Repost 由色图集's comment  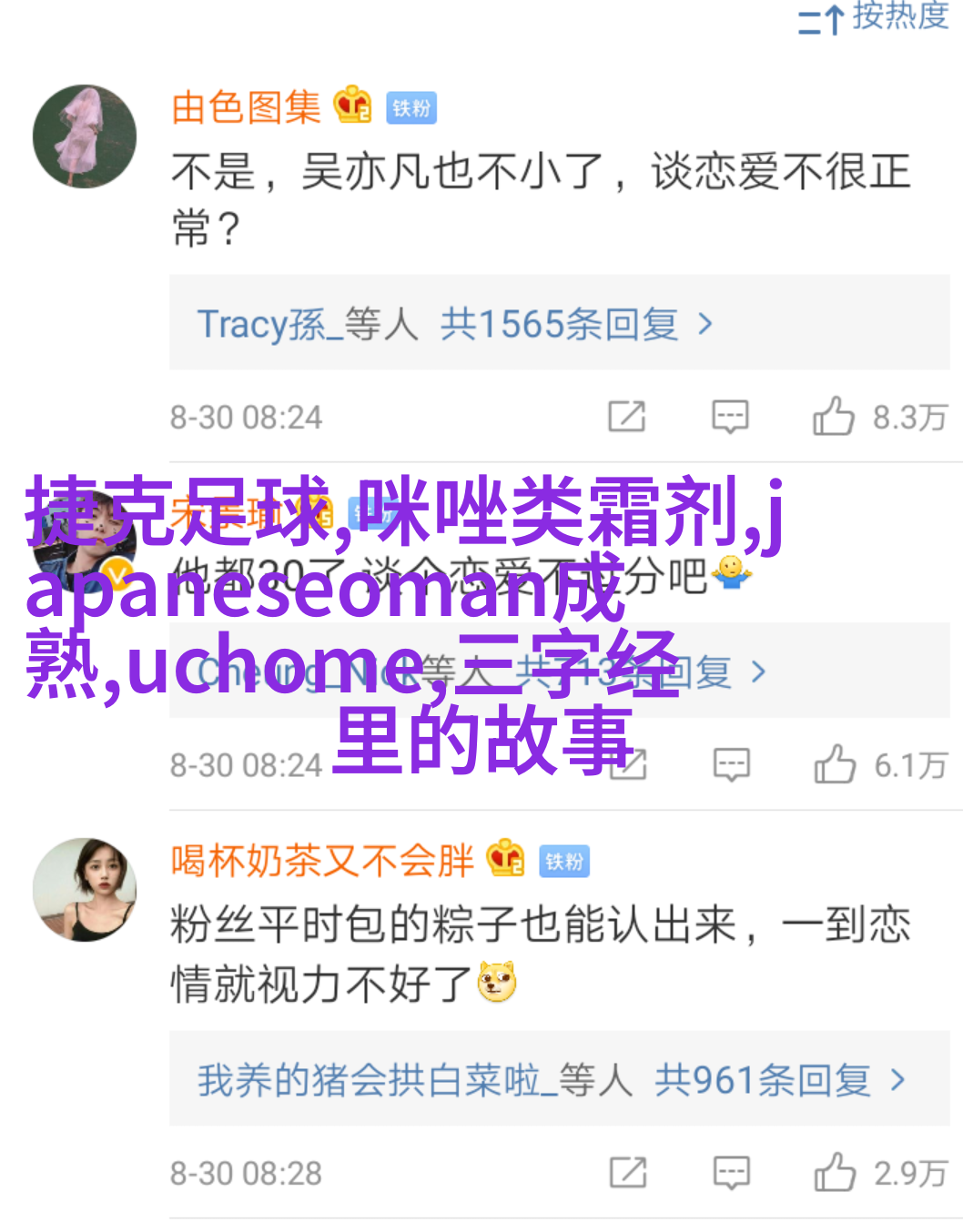626,417
